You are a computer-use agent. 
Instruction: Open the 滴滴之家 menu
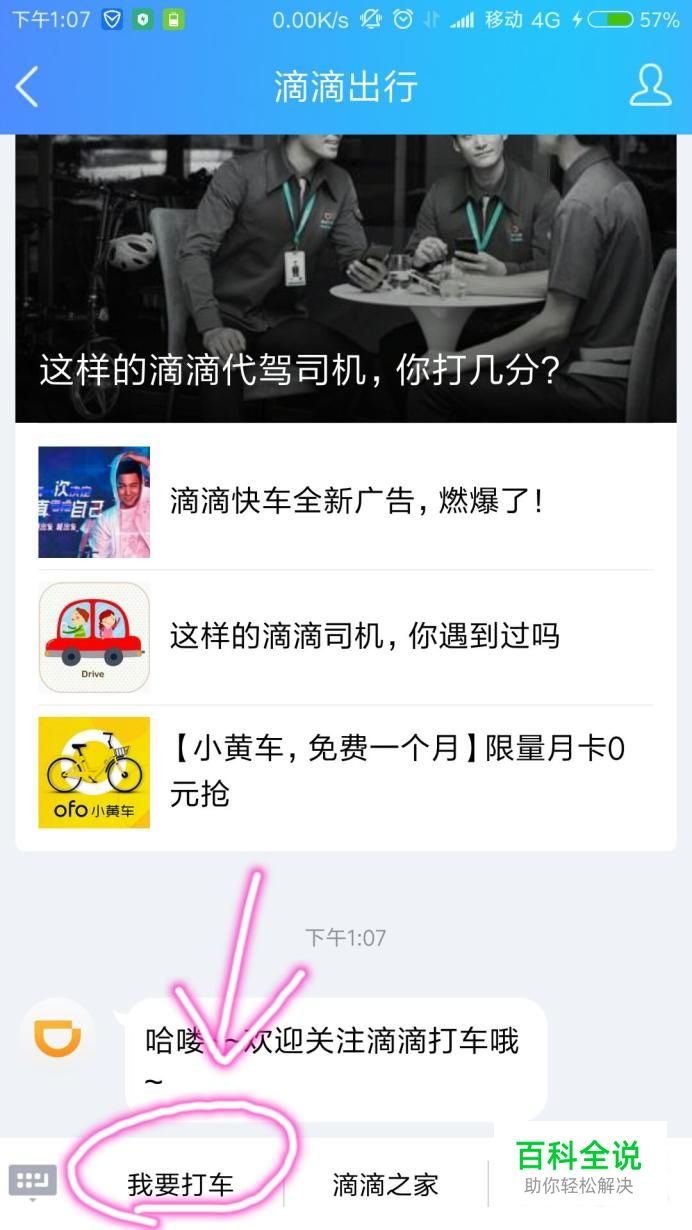coord(386,1185)
